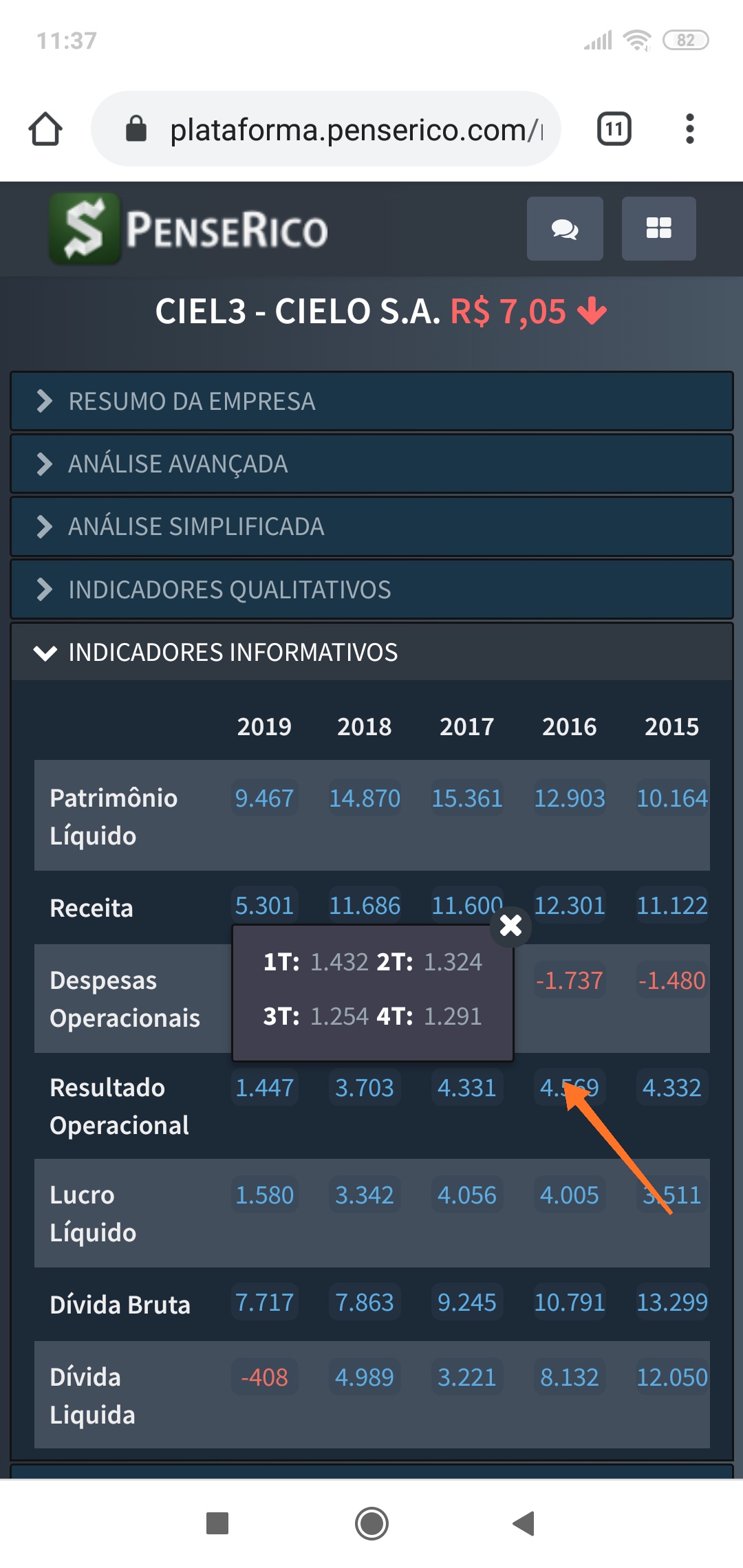The width and height of the screenshot is (743, 1568).
Task: Expand the Análise Avançada section
Action: click(371, 464)
